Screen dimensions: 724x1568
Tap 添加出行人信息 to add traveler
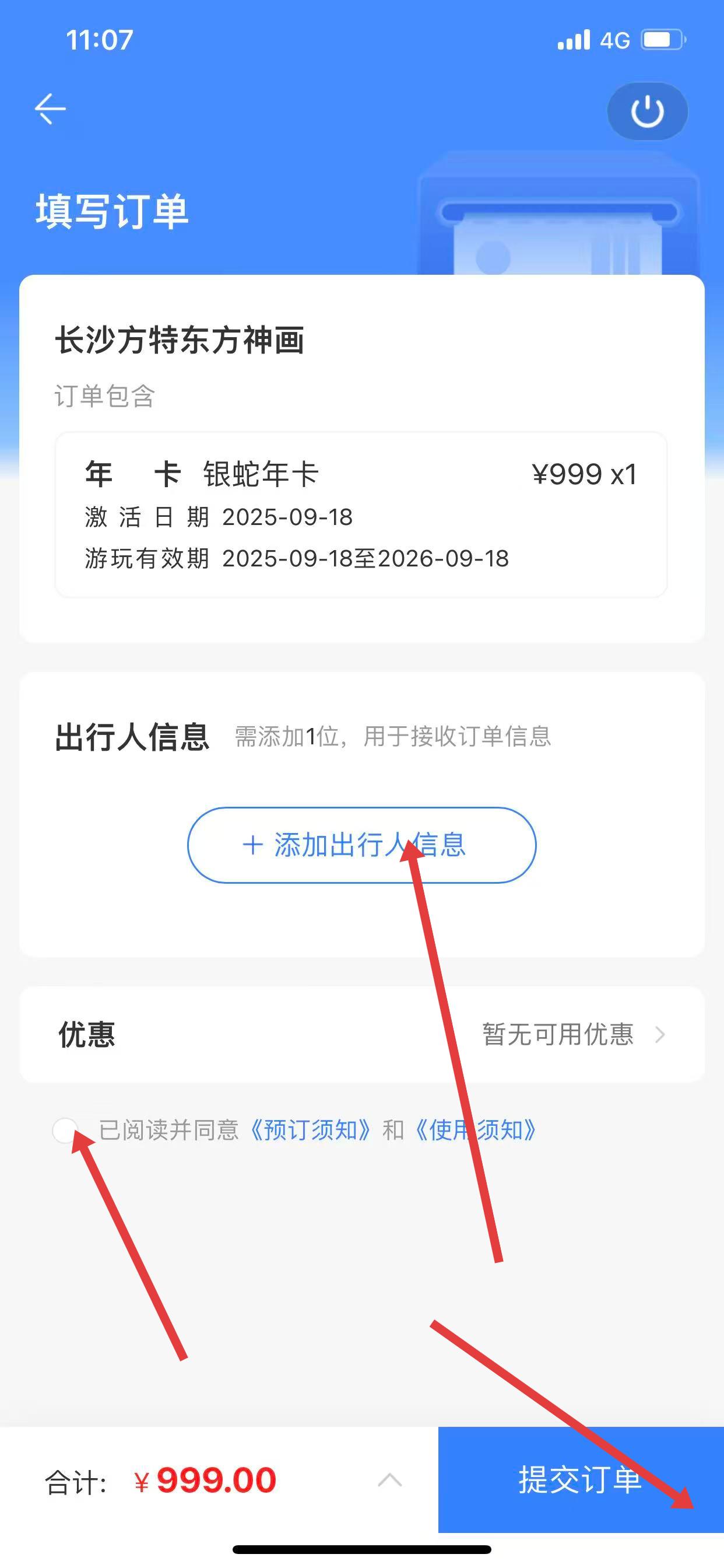[x=361, y=845]
